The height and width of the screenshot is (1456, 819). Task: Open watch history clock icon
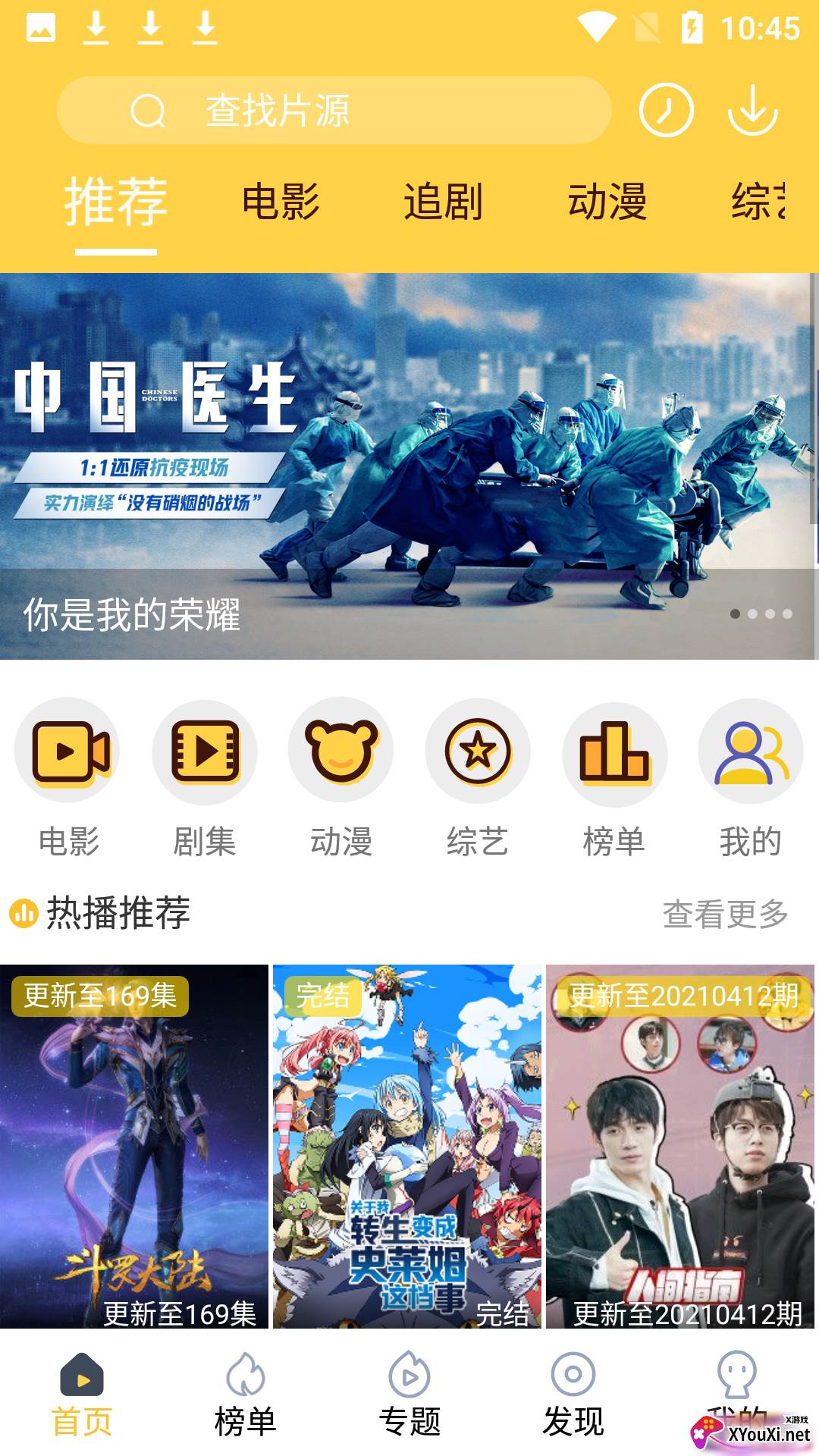click(666, 111)
